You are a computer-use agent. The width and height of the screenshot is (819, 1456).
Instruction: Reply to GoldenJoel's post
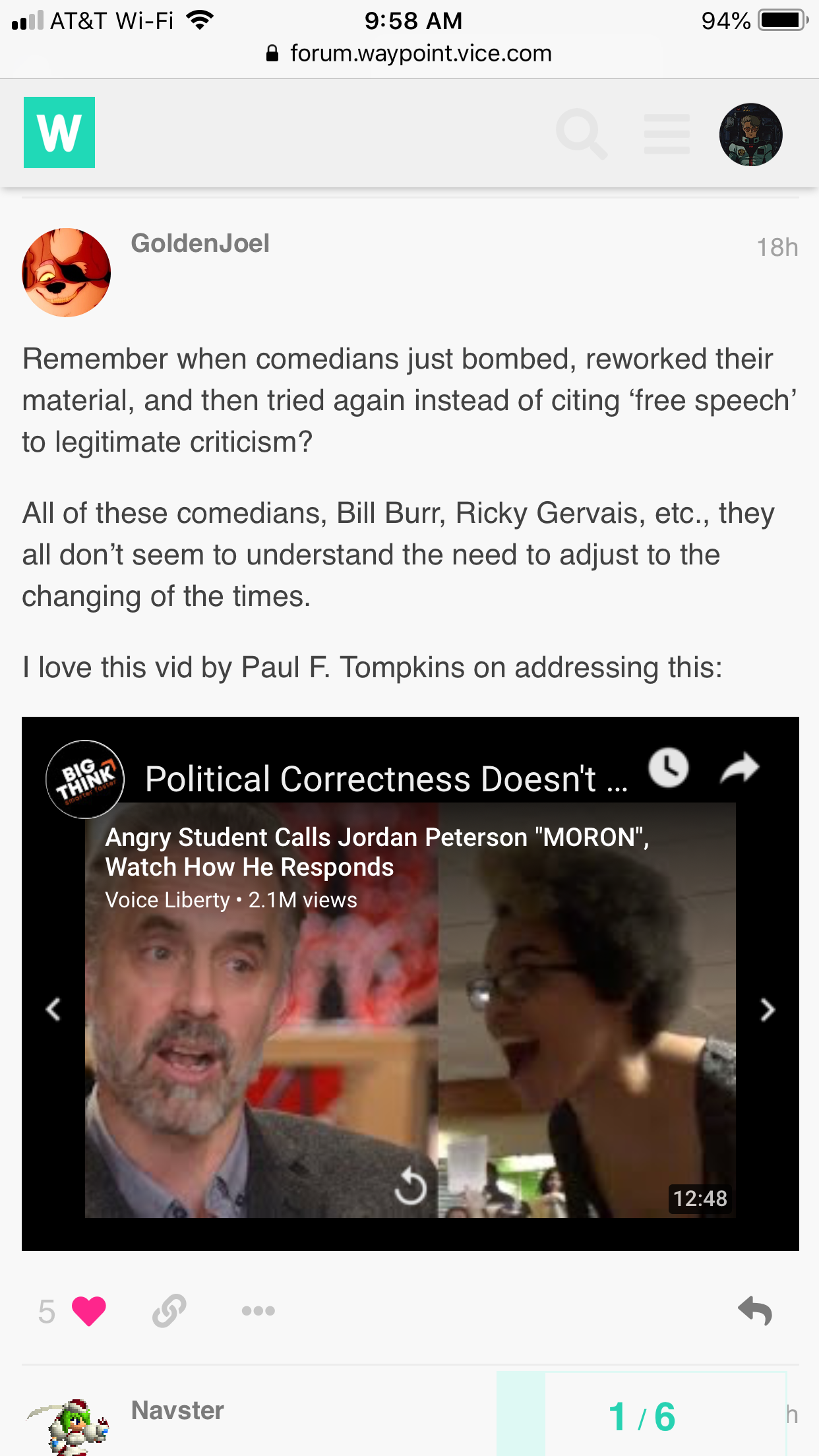755,1311
